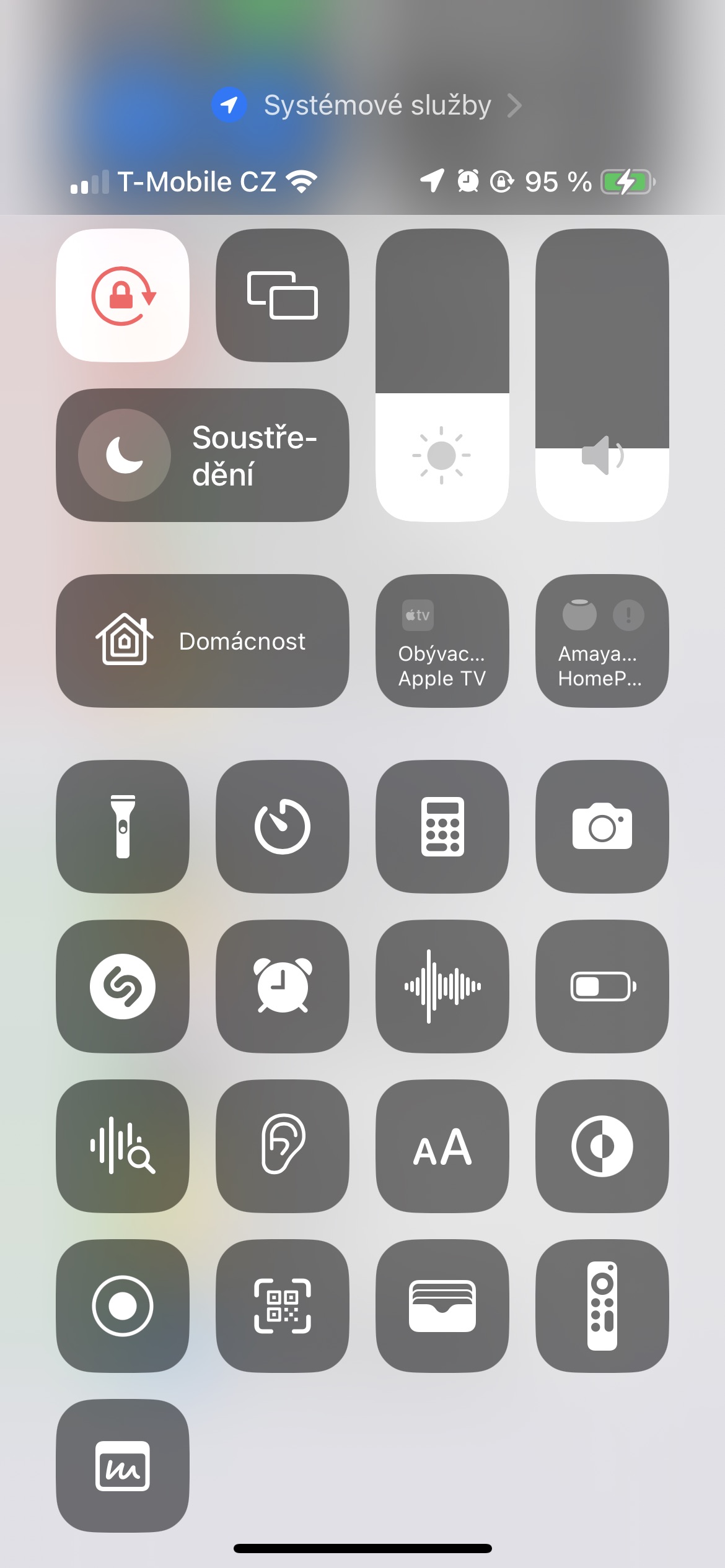725x1568 pixels.
Task: Toggle the rotation lock
Action: [123, 295]
